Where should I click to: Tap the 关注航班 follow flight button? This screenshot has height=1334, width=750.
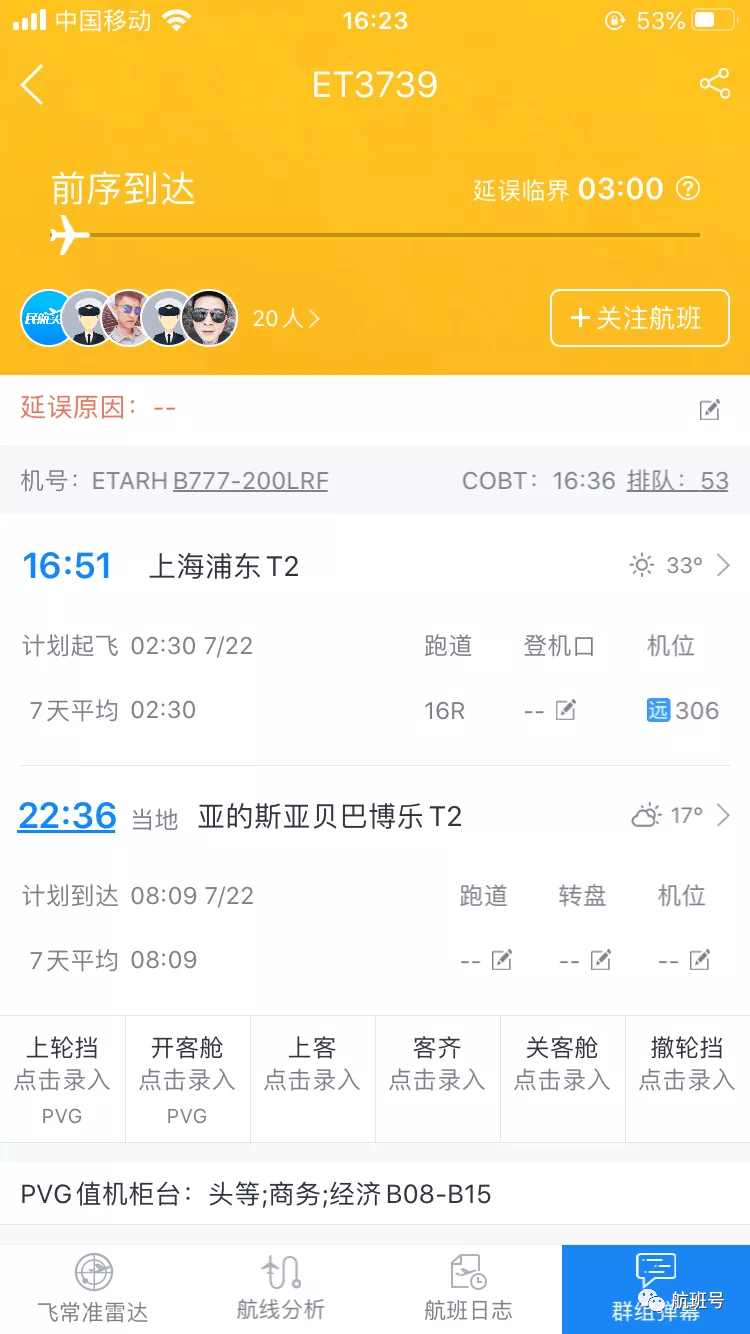click(639, 318)
